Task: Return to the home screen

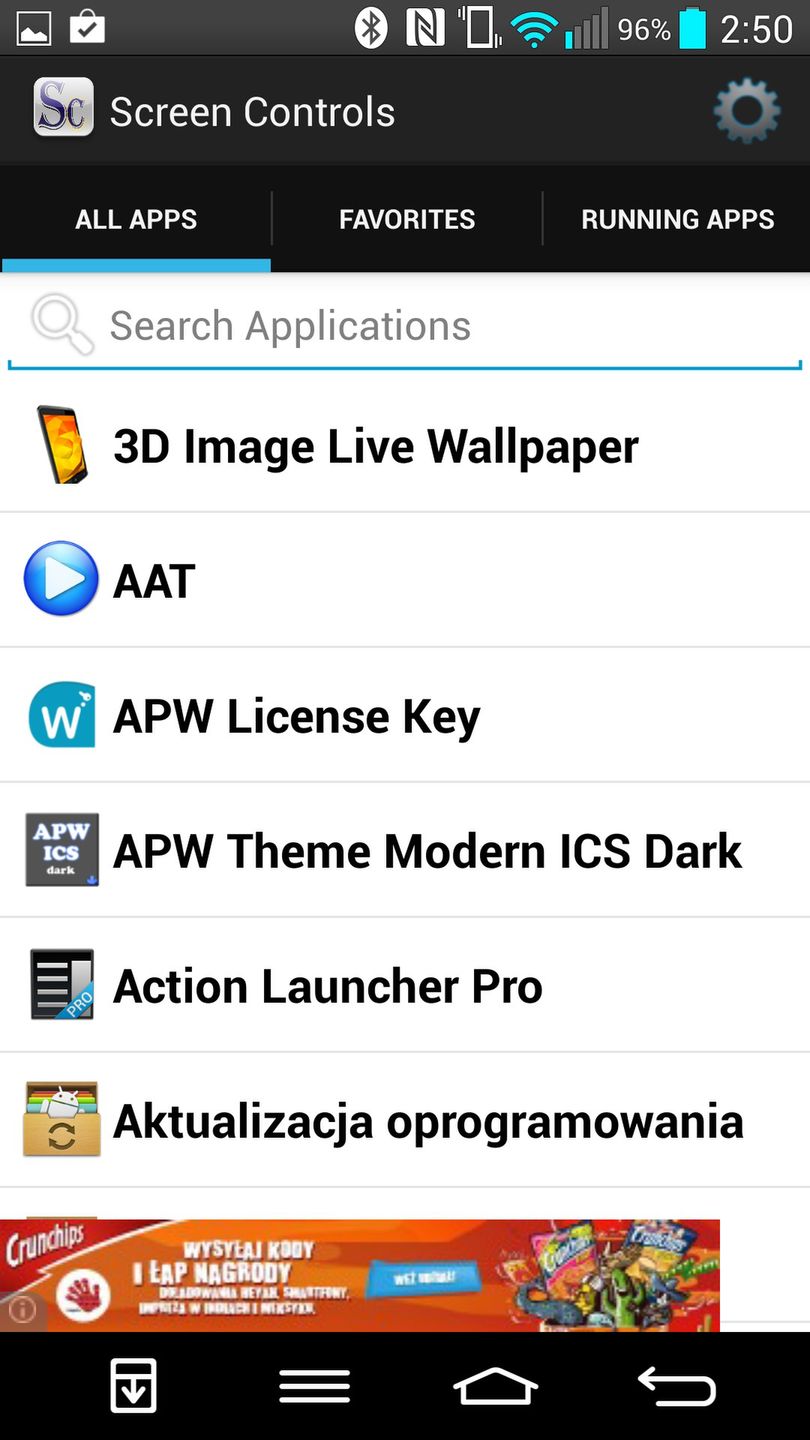Action: pos(495,1386)
